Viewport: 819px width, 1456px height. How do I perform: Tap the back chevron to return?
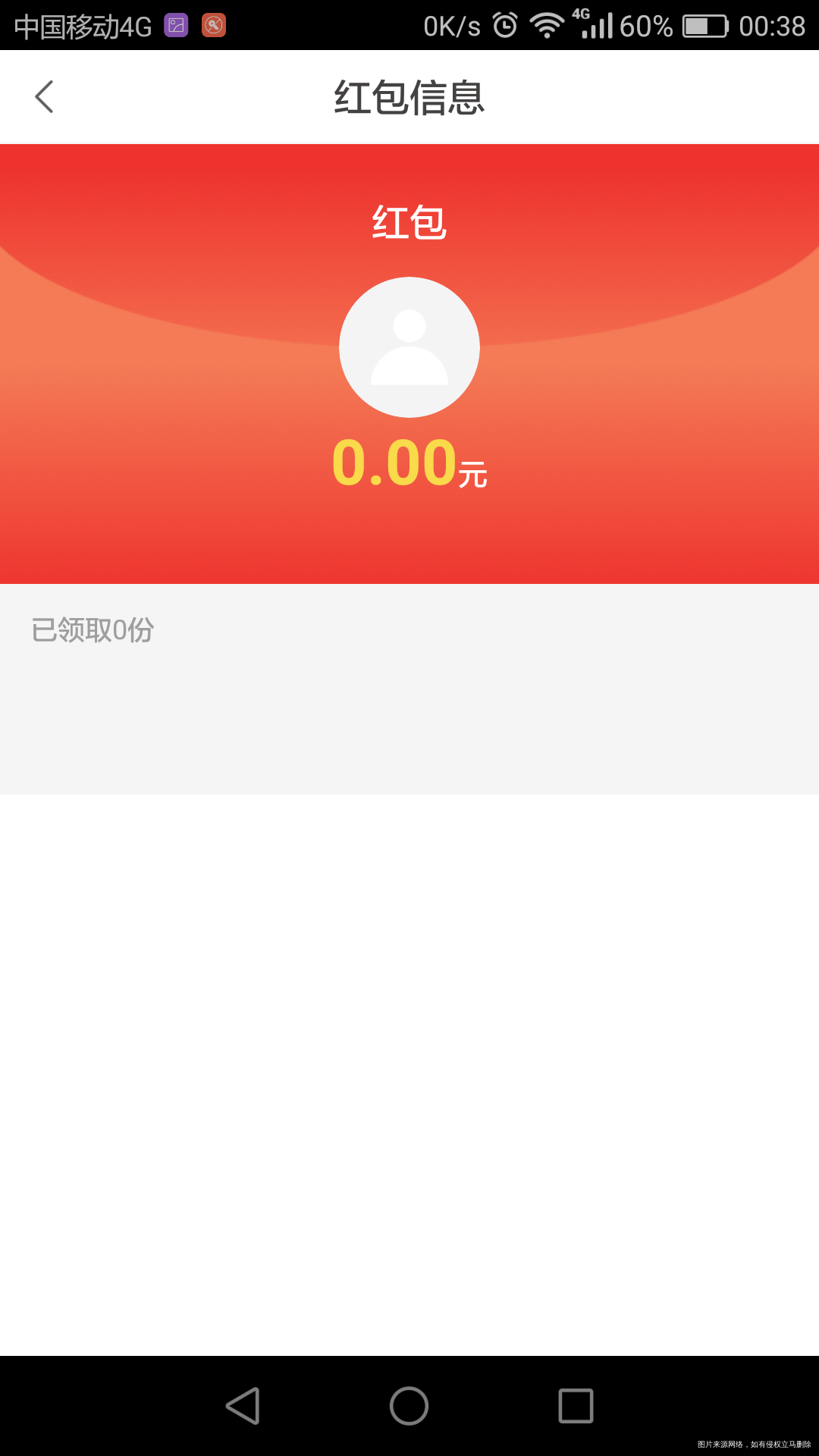(x=44, y=97)
